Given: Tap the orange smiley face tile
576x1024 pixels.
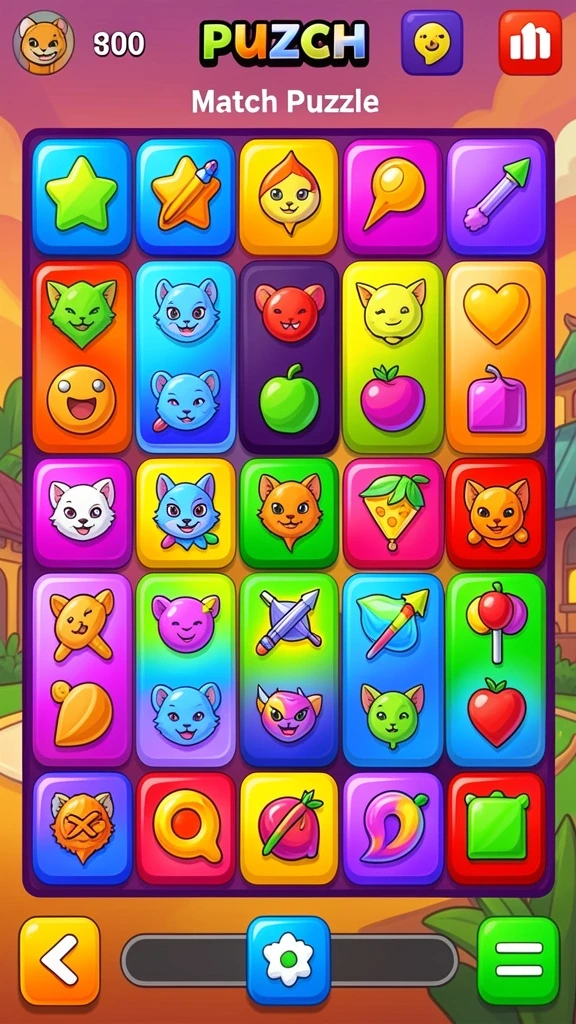Looking at the screenshot, I should pos(81,399).
